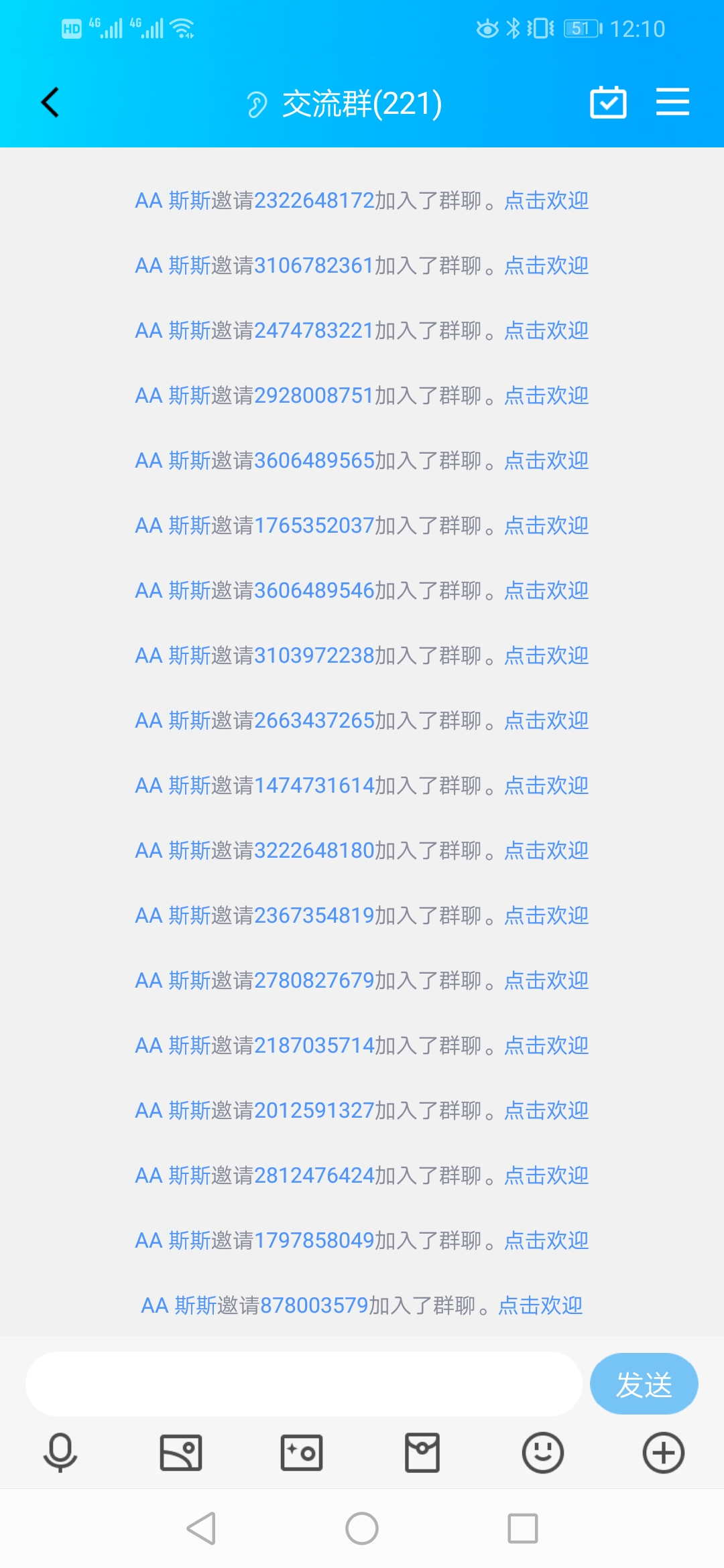The width and height of the screenshot is (724, 1568).
Task: Open the group menu with three lines
Action: [x=672, y=102]
